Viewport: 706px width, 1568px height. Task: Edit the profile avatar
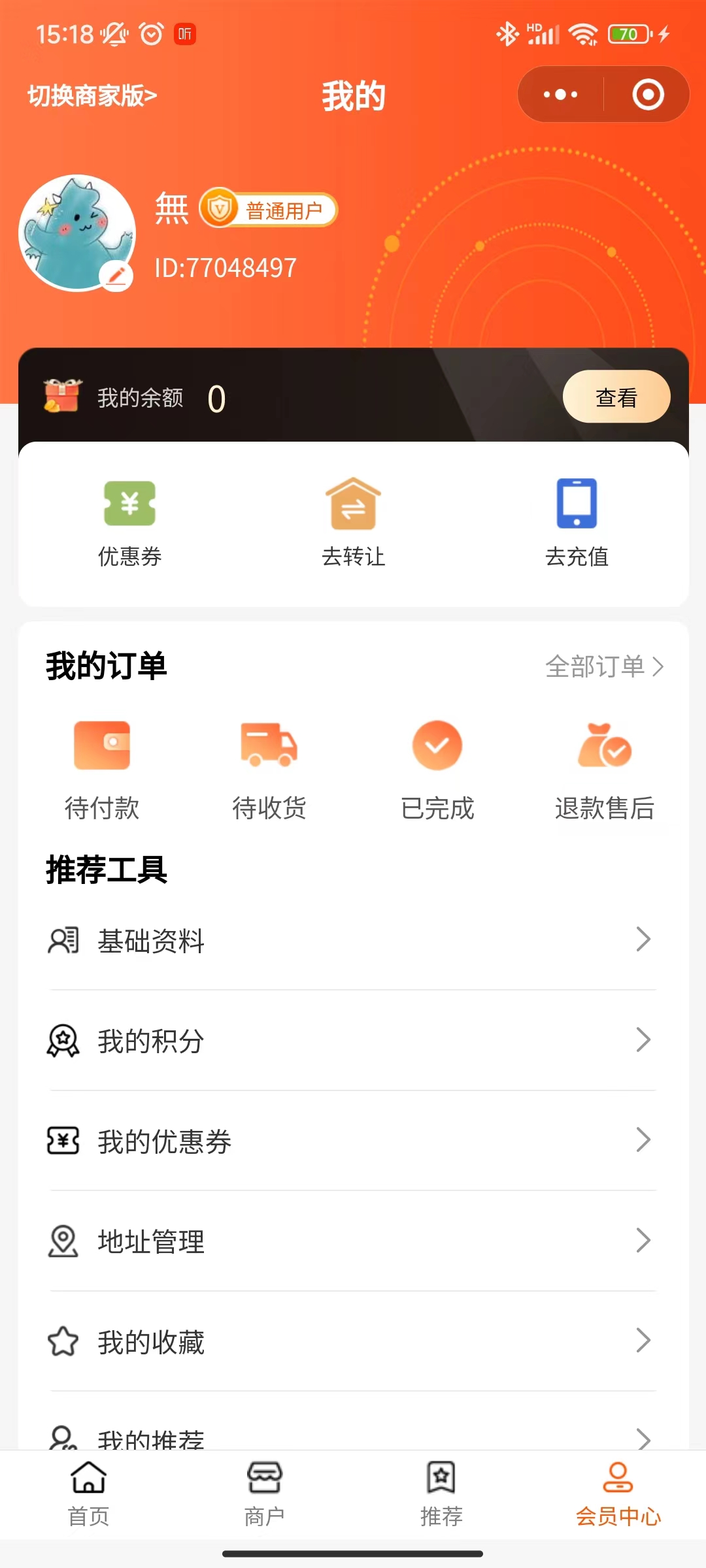[116, 276]
